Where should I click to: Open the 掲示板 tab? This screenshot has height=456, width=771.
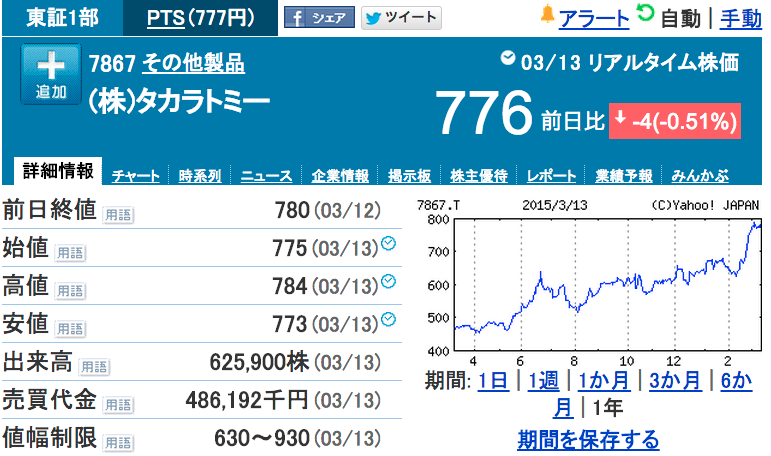[409, 176]
